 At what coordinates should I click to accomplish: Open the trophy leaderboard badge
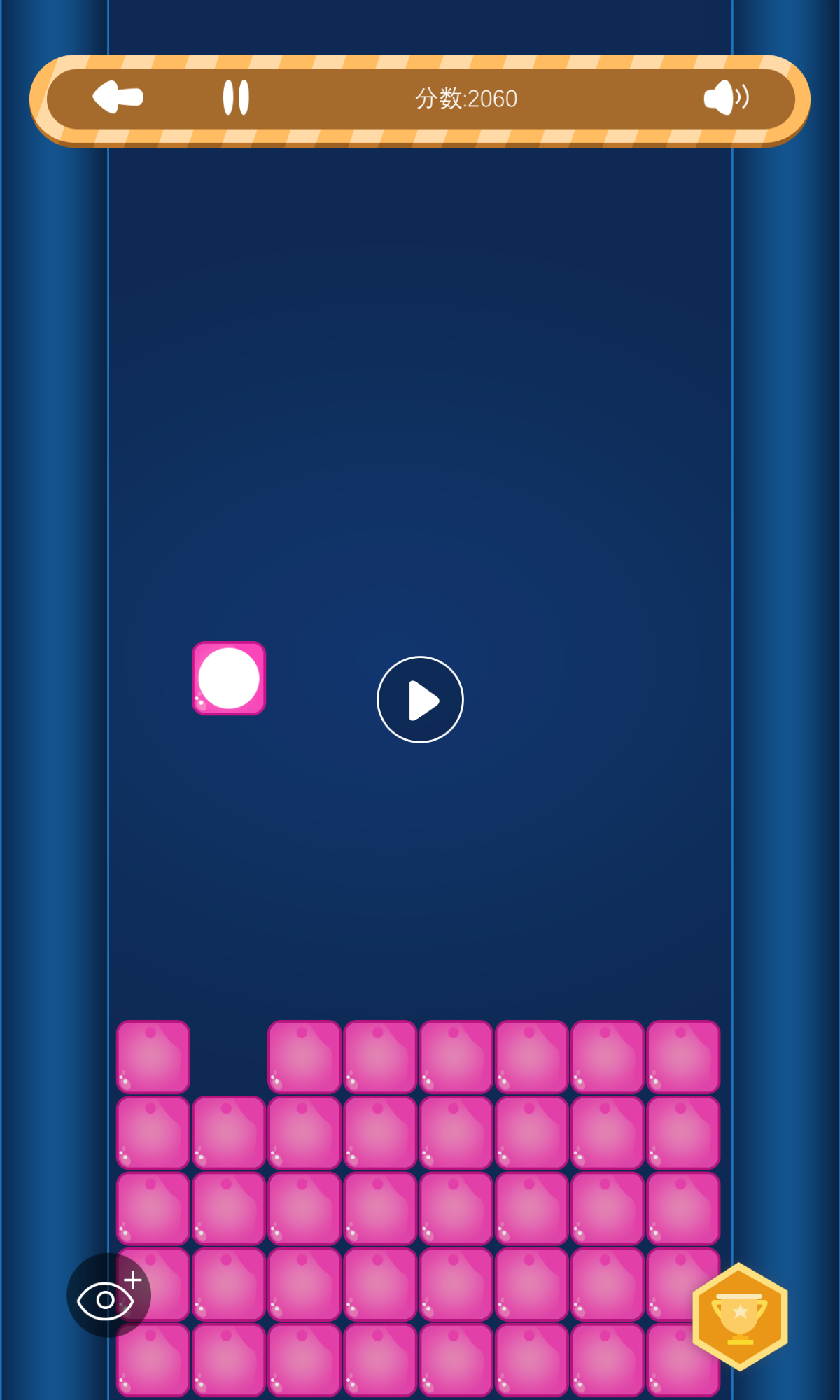(740, 1316)
